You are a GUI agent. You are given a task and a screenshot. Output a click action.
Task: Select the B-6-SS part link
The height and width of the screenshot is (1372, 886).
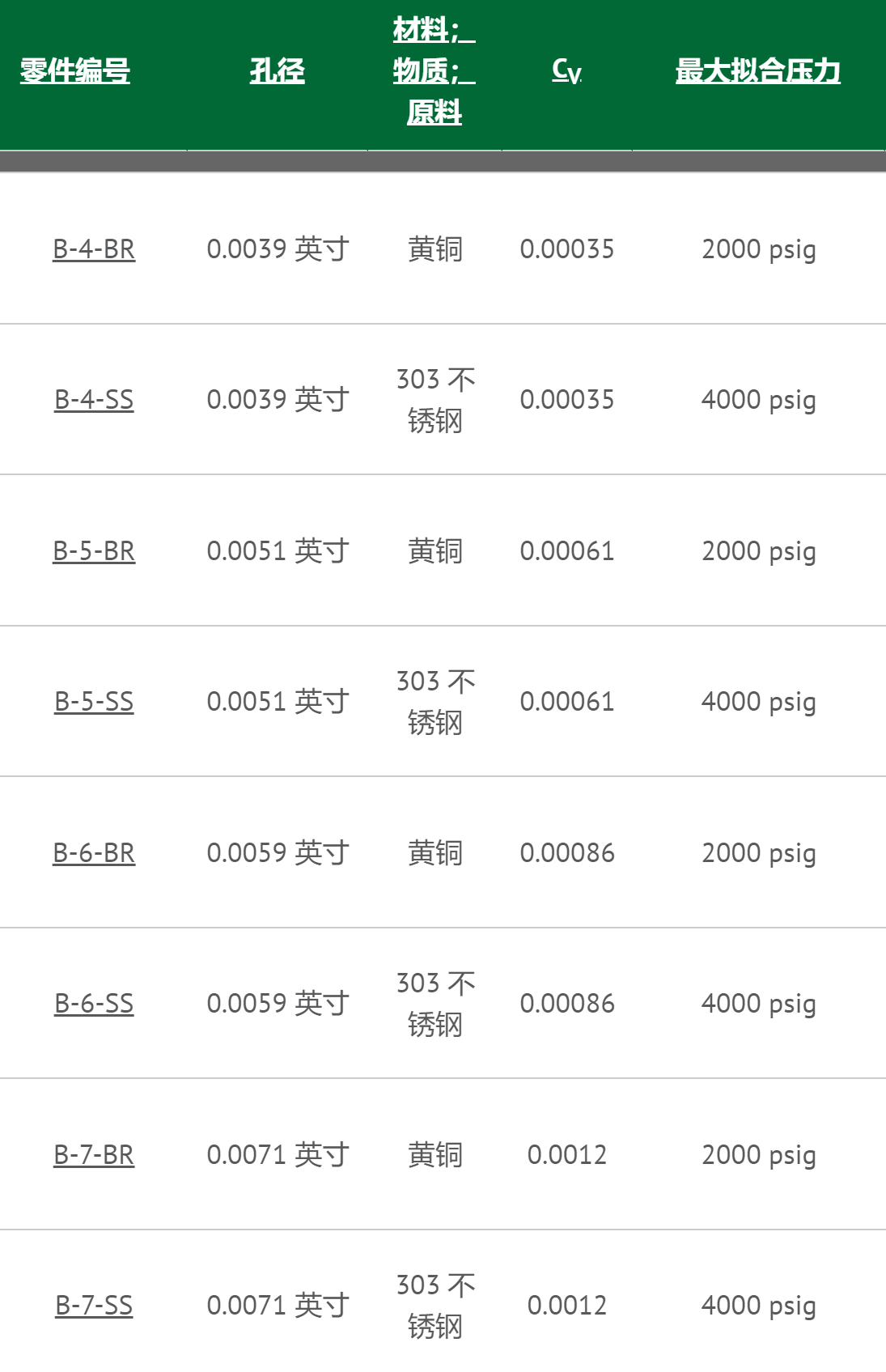tap(94, 1004)
